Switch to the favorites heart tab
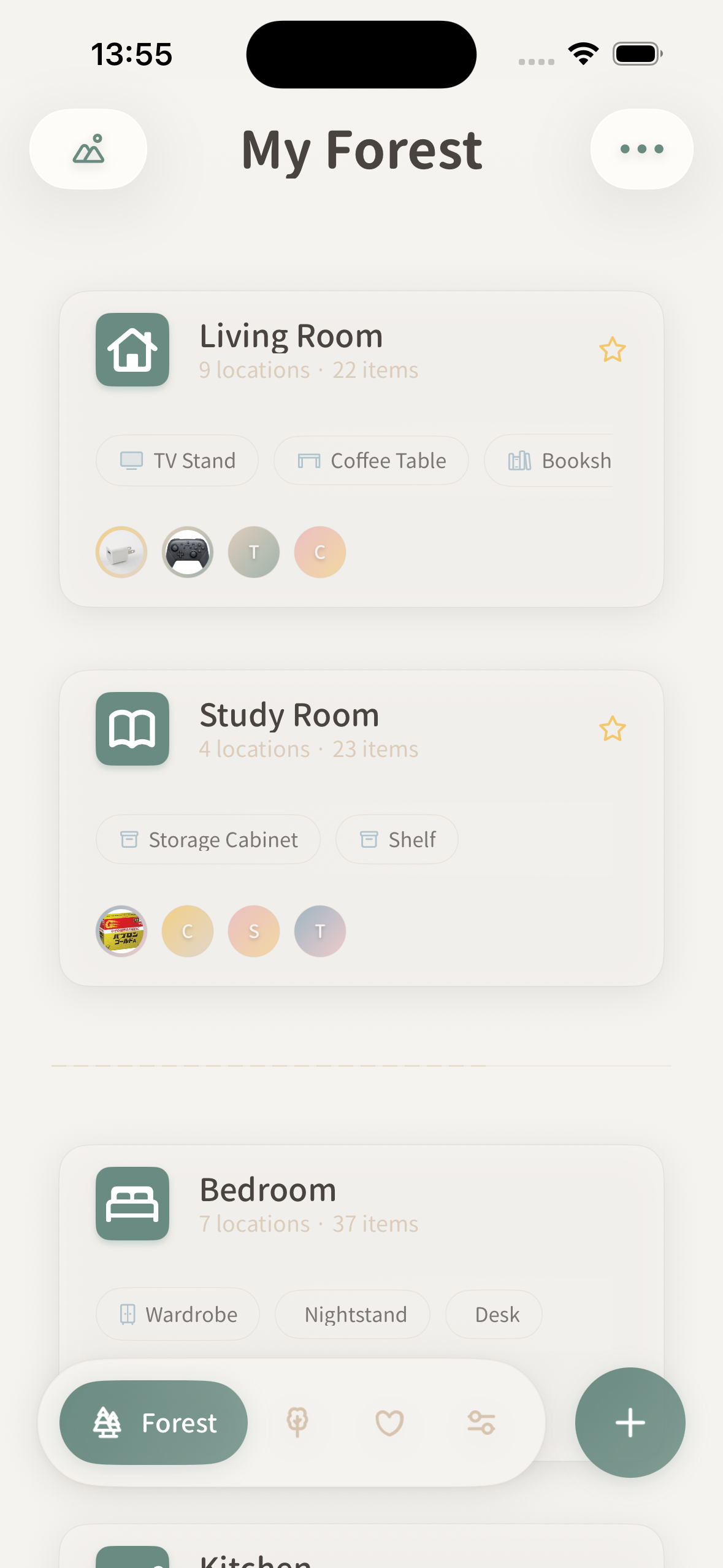723x1568 pixels. click(389, 1423)
